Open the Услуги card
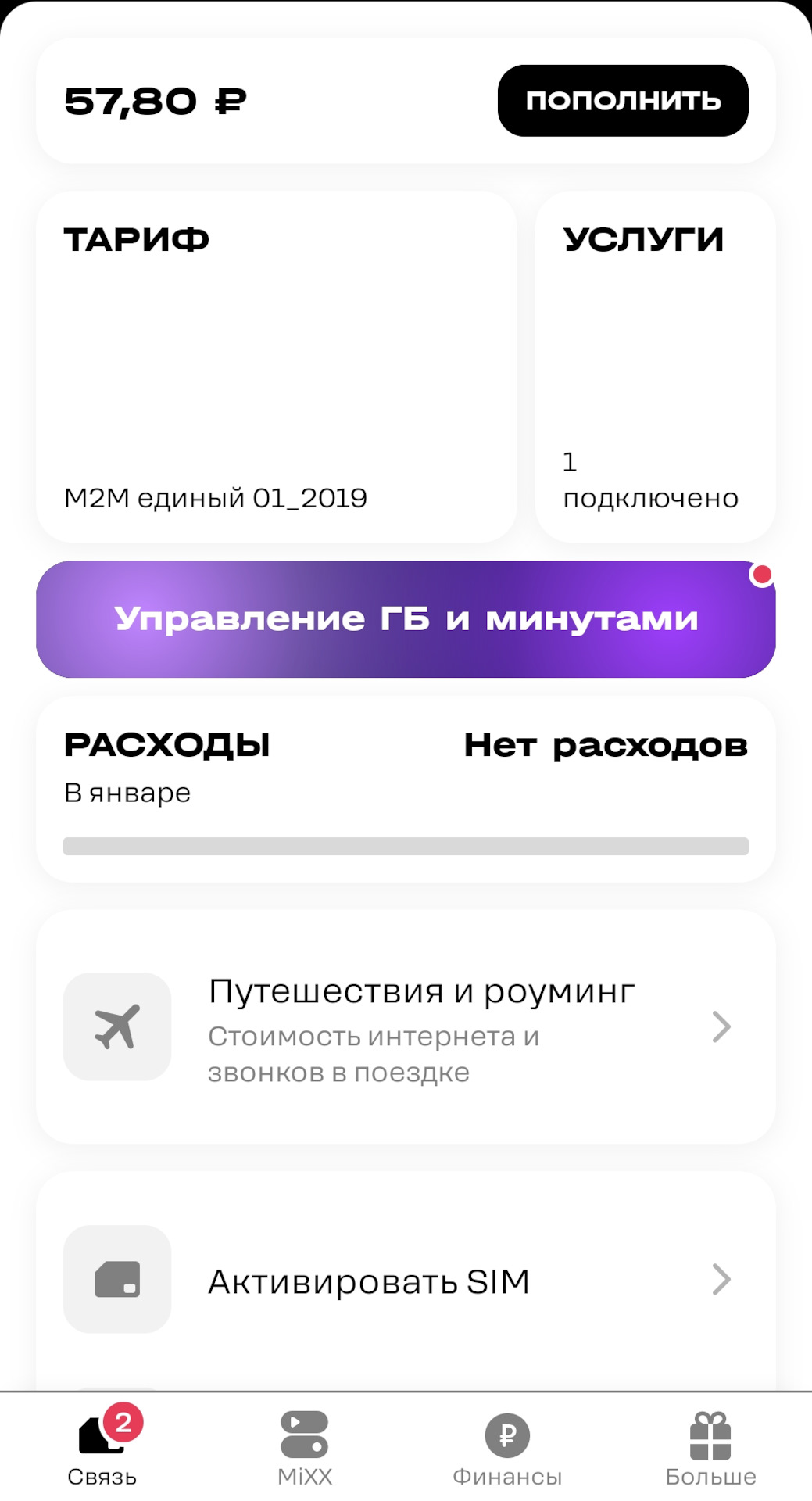 click(x=655, y=366)
